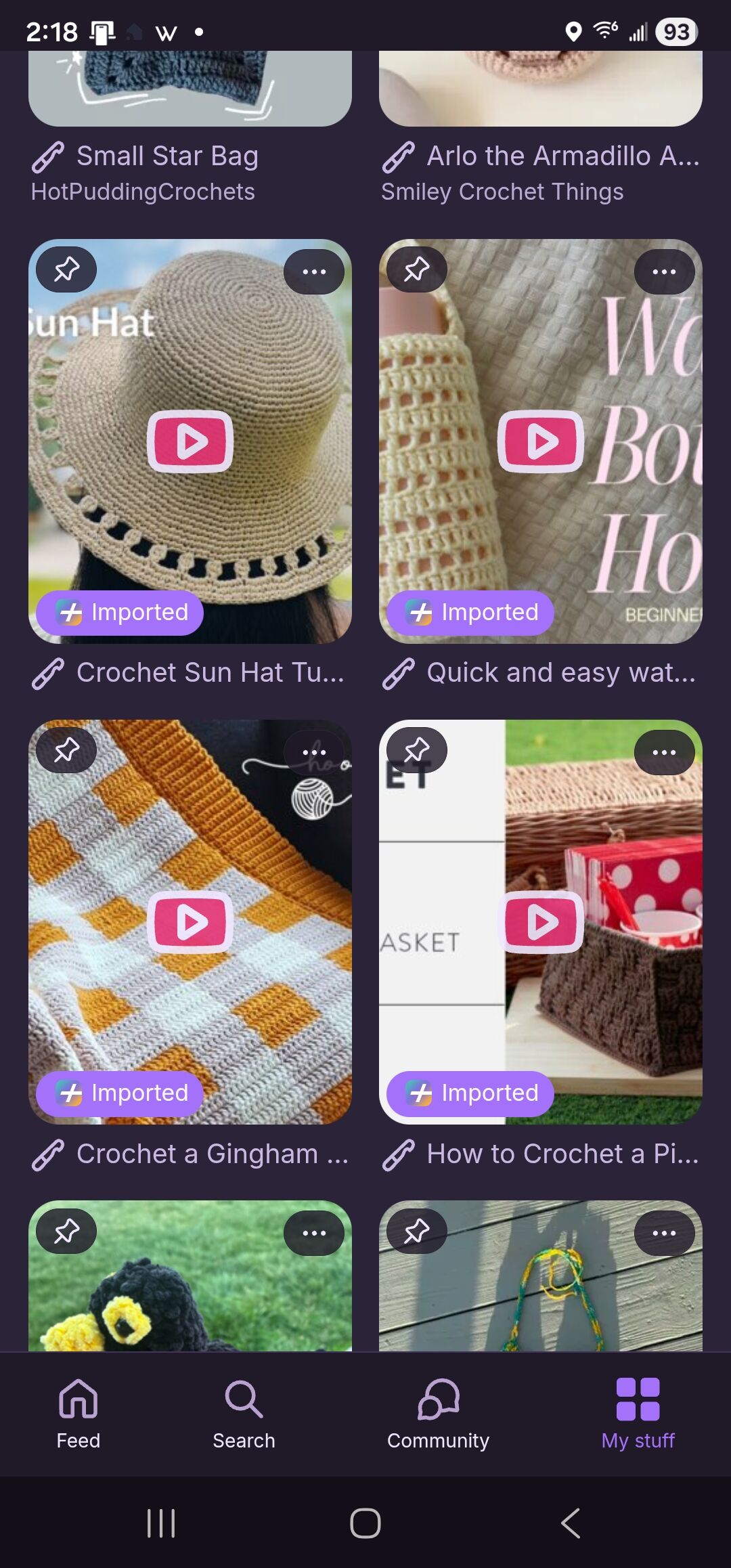Image resolution: width=731 pixels, height=1568 pixels.
Task: Open the Arlo the Armadillo pattern
Action: point(562,156)
